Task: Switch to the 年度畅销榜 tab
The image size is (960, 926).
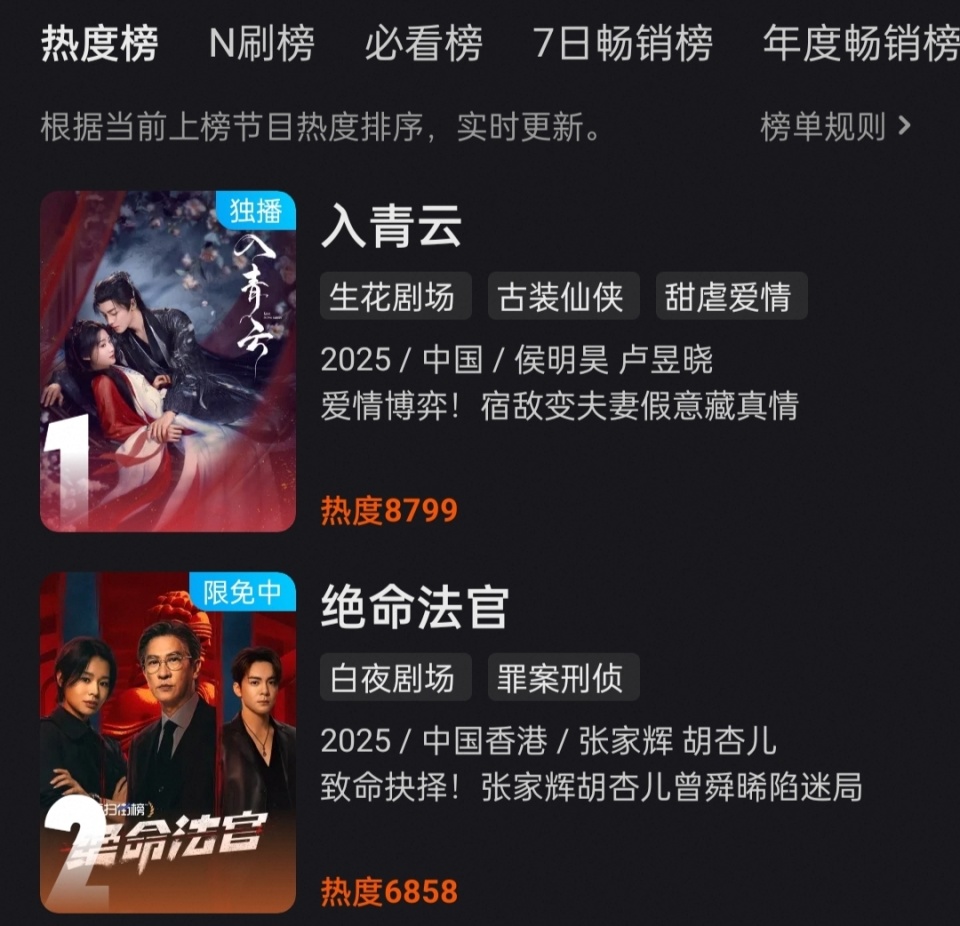Action: (860, 44)
